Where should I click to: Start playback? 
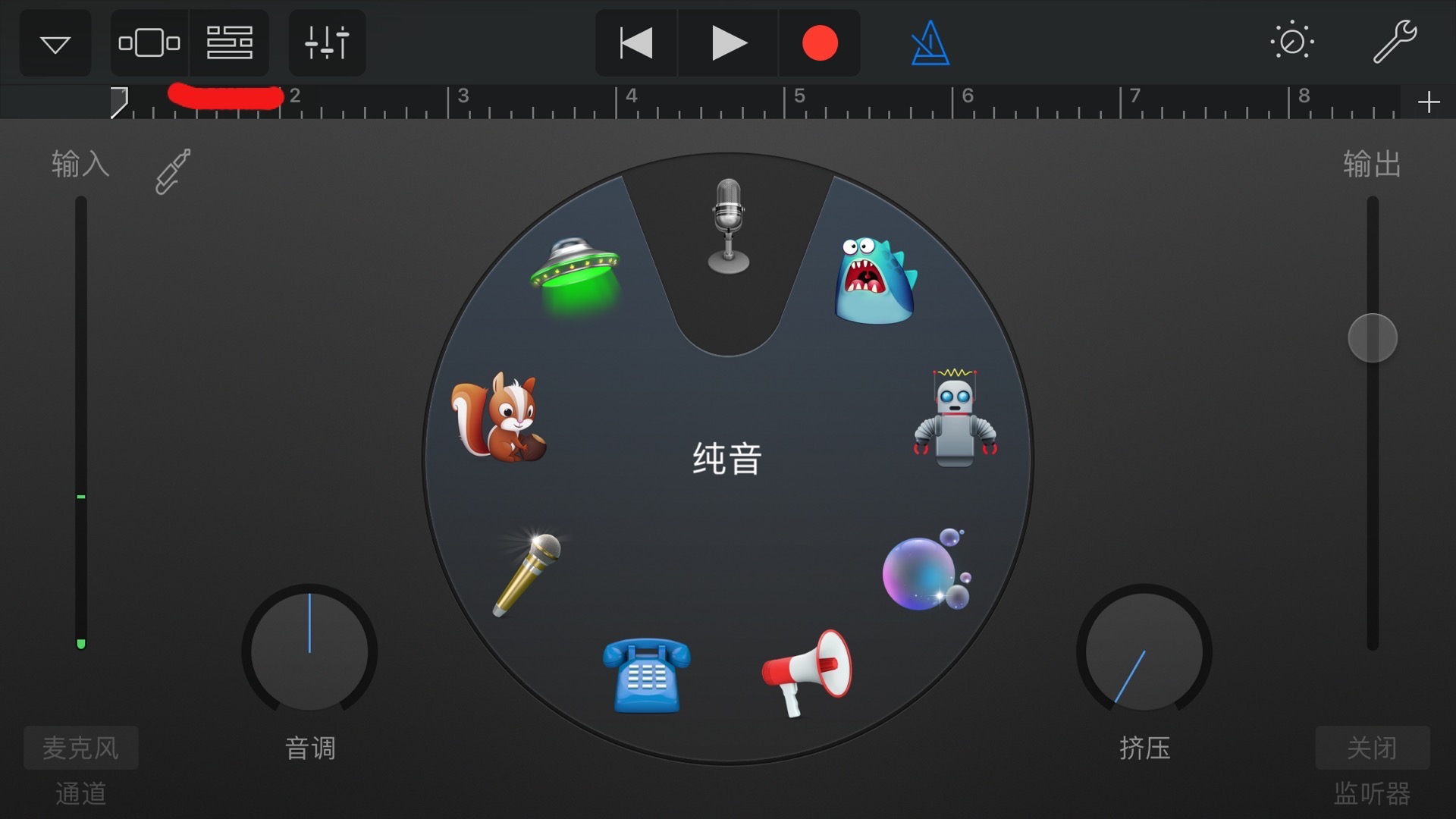click(728, 43)
